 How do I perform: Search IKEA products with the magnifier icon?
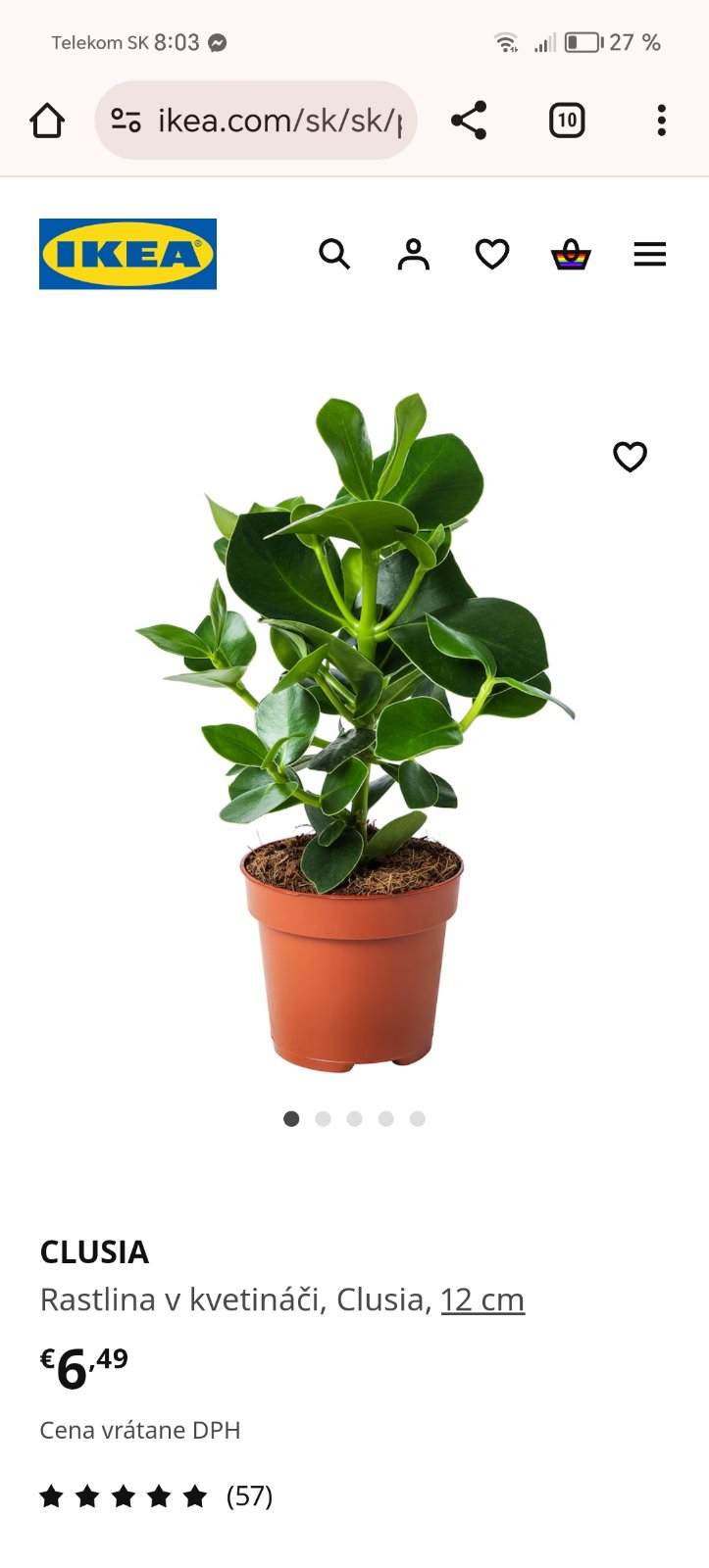pos(334,255)
